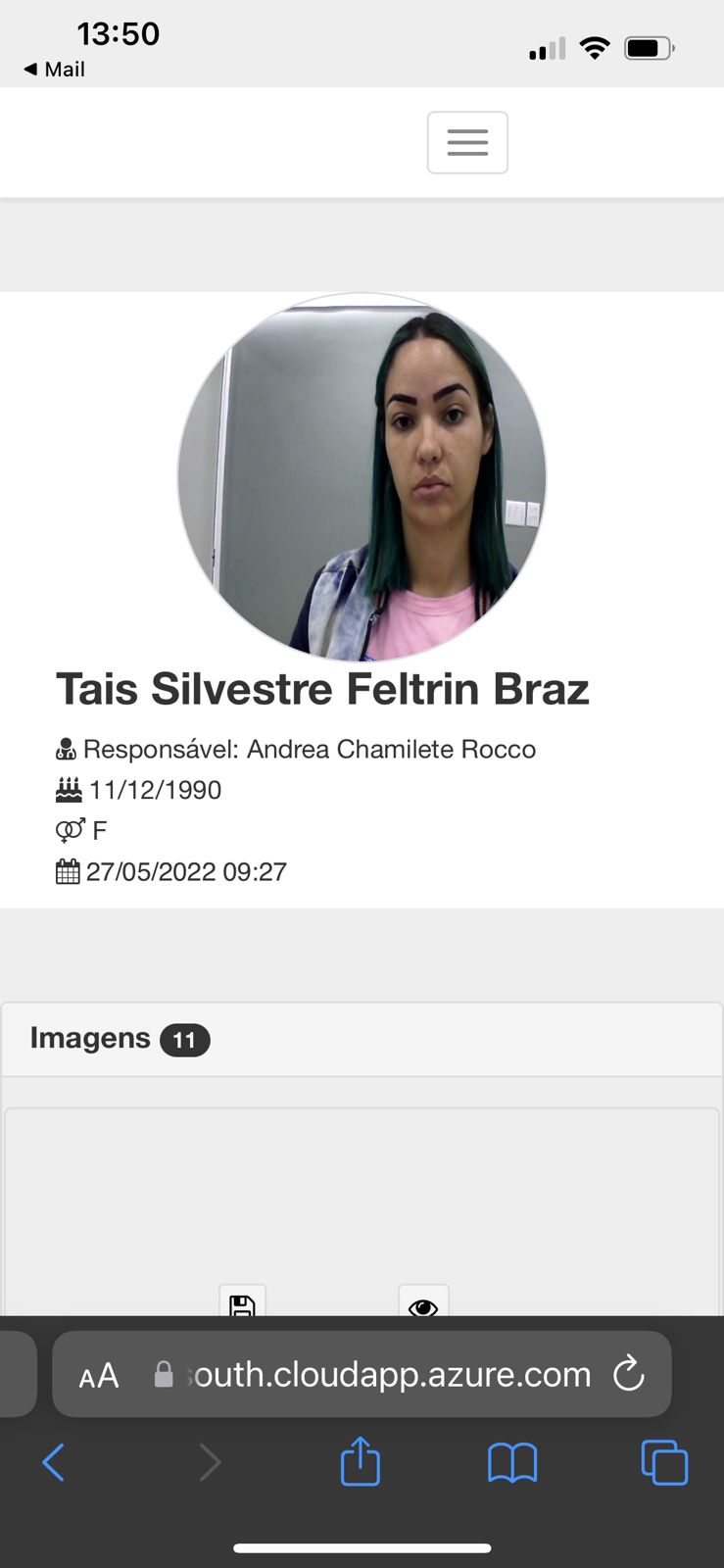The image size is (724, 1568).
Task: Go back to previous page
Action: click(x=54, y=1462)
